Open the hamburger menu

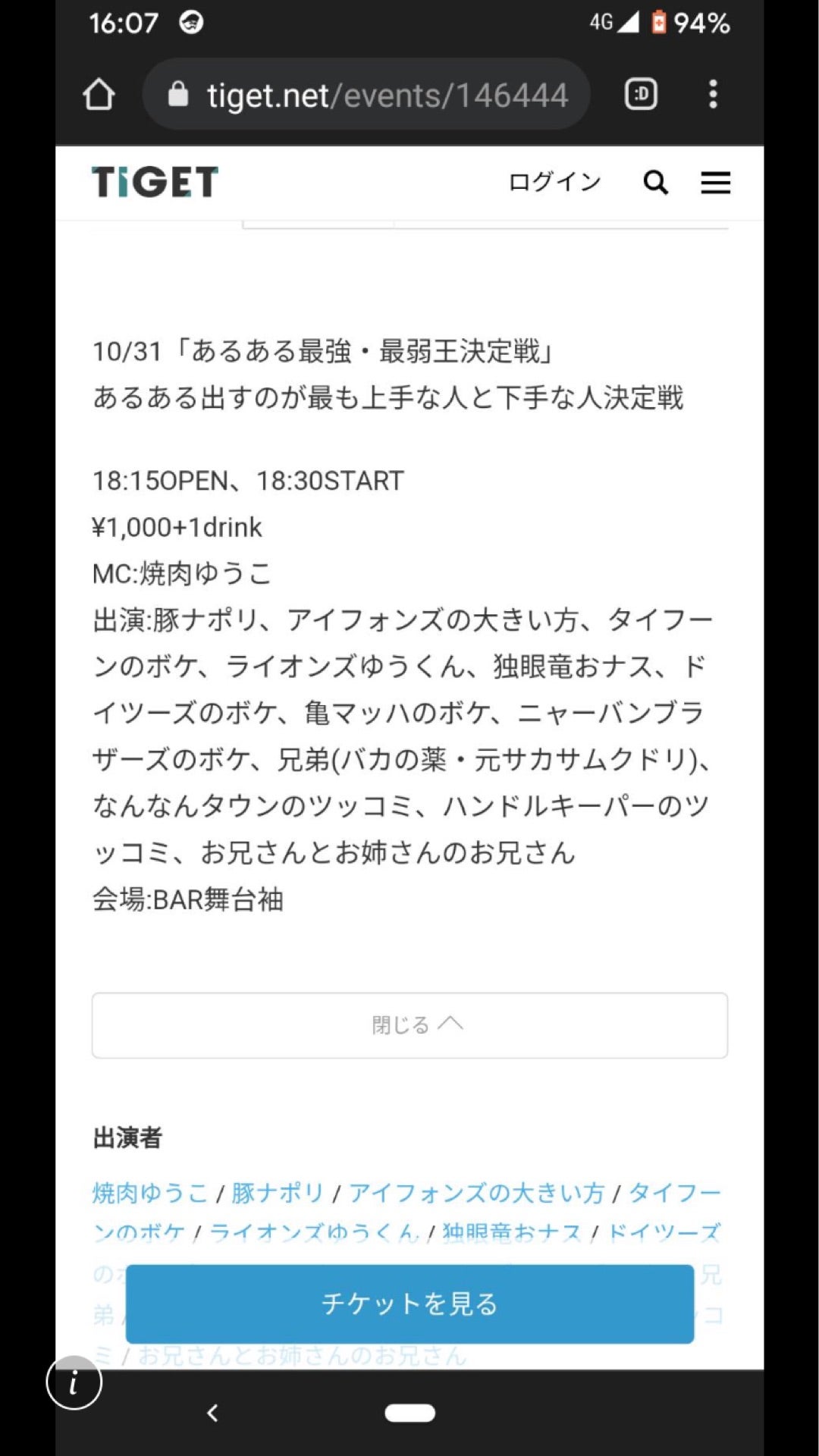coord(715,183)
